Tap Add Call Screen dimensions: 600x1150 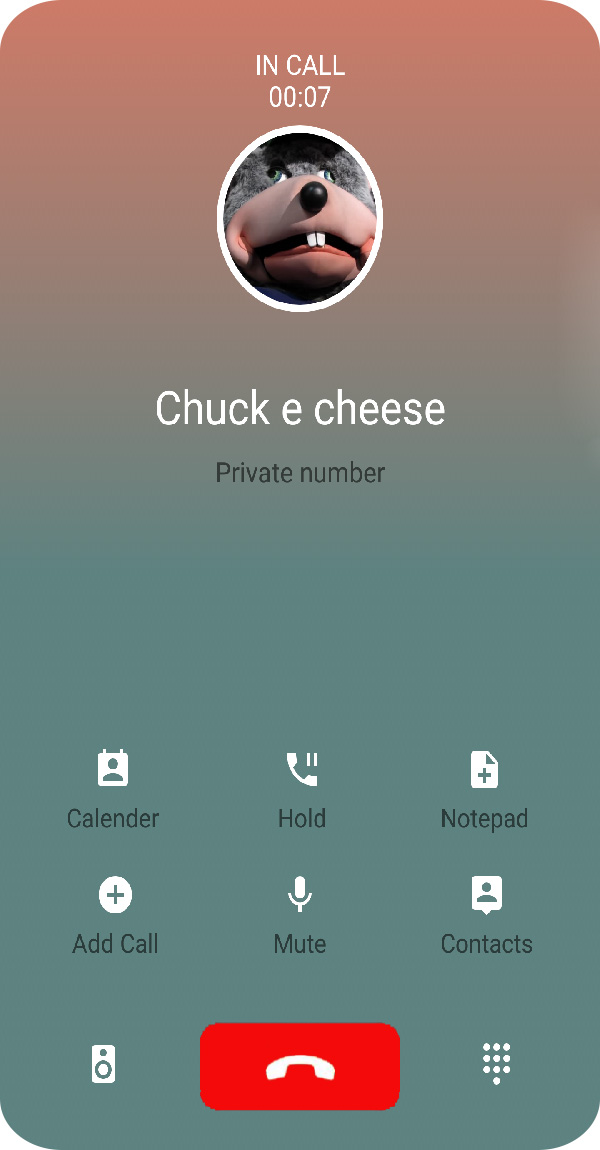click(115, 916)
